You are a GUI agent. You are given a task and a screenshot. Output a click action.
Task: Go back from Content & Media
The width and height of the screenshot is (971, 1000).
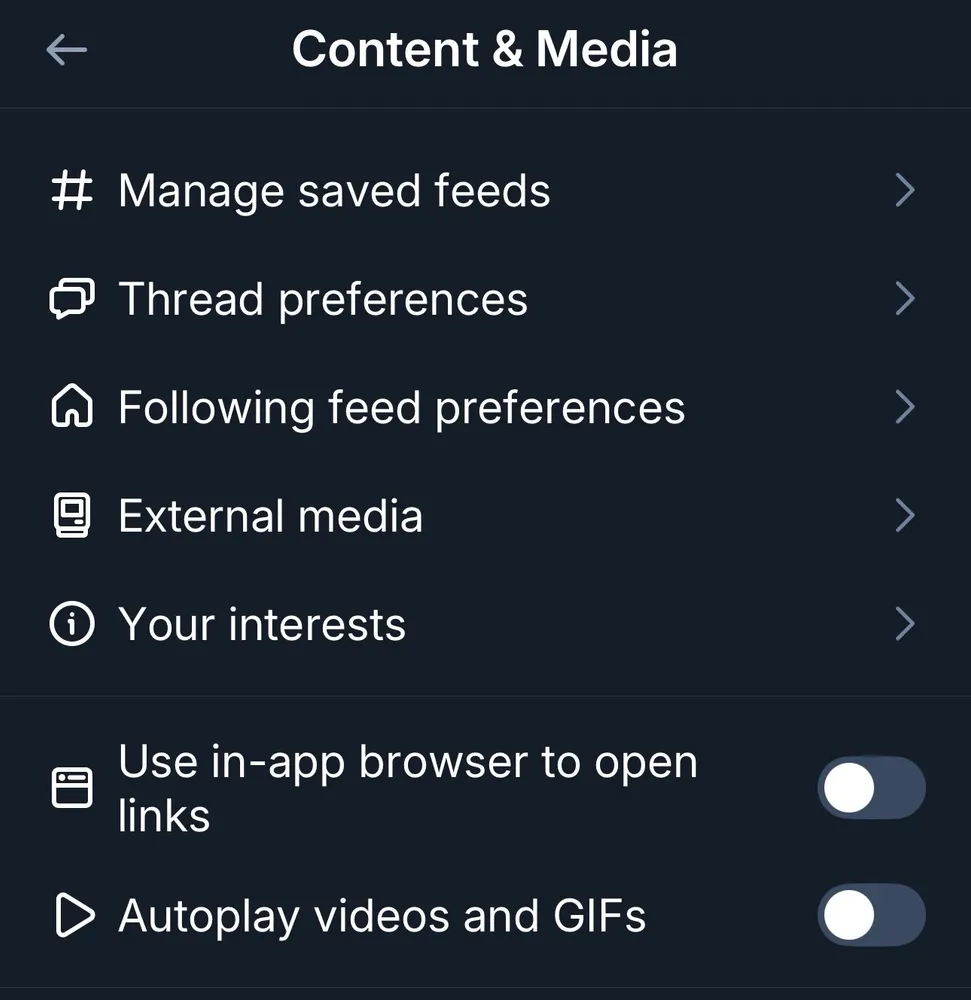pyautogui.click(x=67, y=50)
